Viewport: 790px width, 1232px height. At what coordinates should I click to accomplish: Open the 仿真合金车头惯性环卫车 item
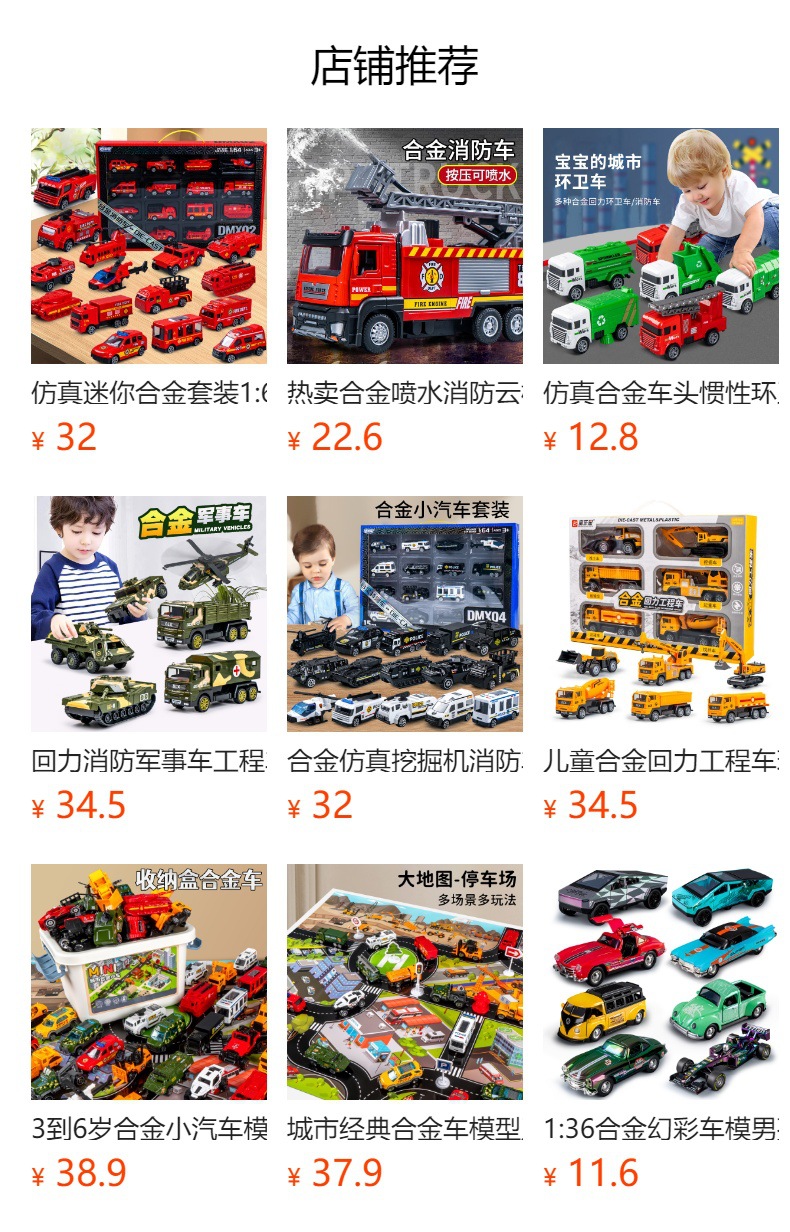[x=660, y=246]
